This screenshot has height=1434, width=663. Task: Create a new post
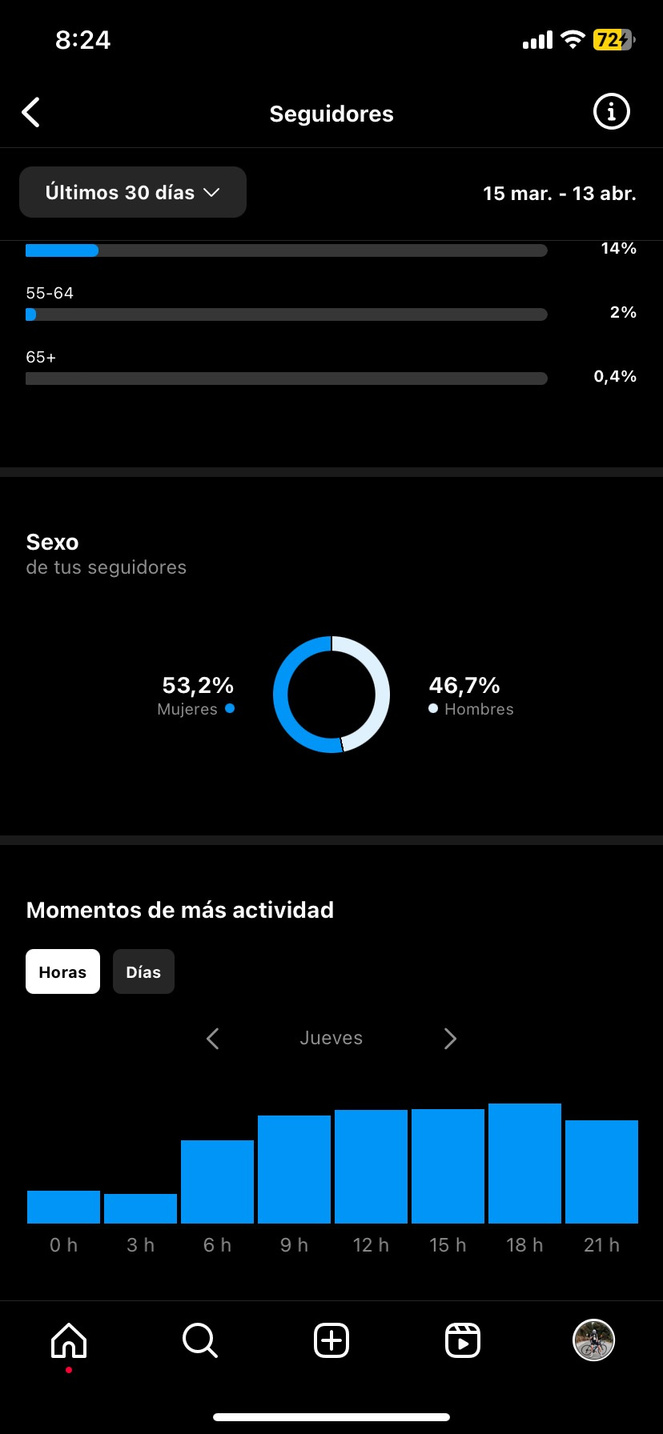click(331, 1340)
